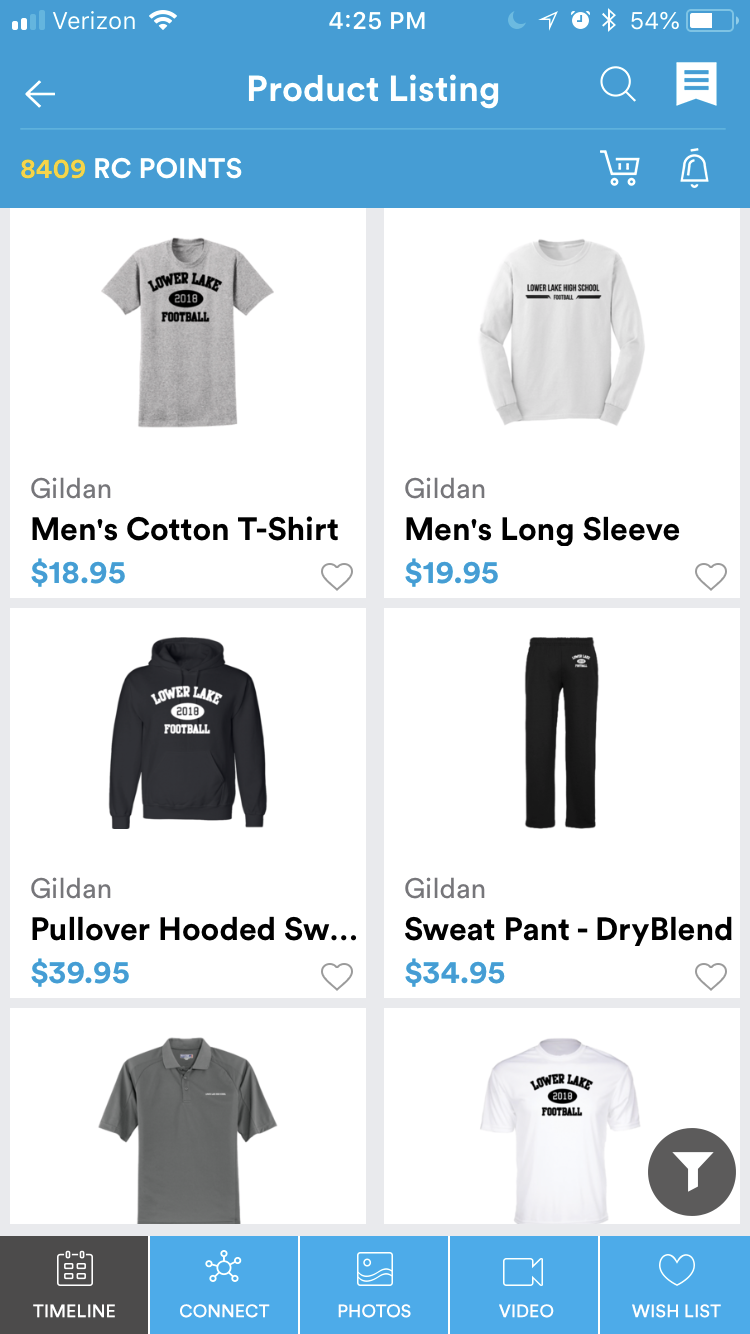Image resolution: width=750 pixels, height=1334 pixels.
Task: Open search from the header
Action: click(618, 85)
